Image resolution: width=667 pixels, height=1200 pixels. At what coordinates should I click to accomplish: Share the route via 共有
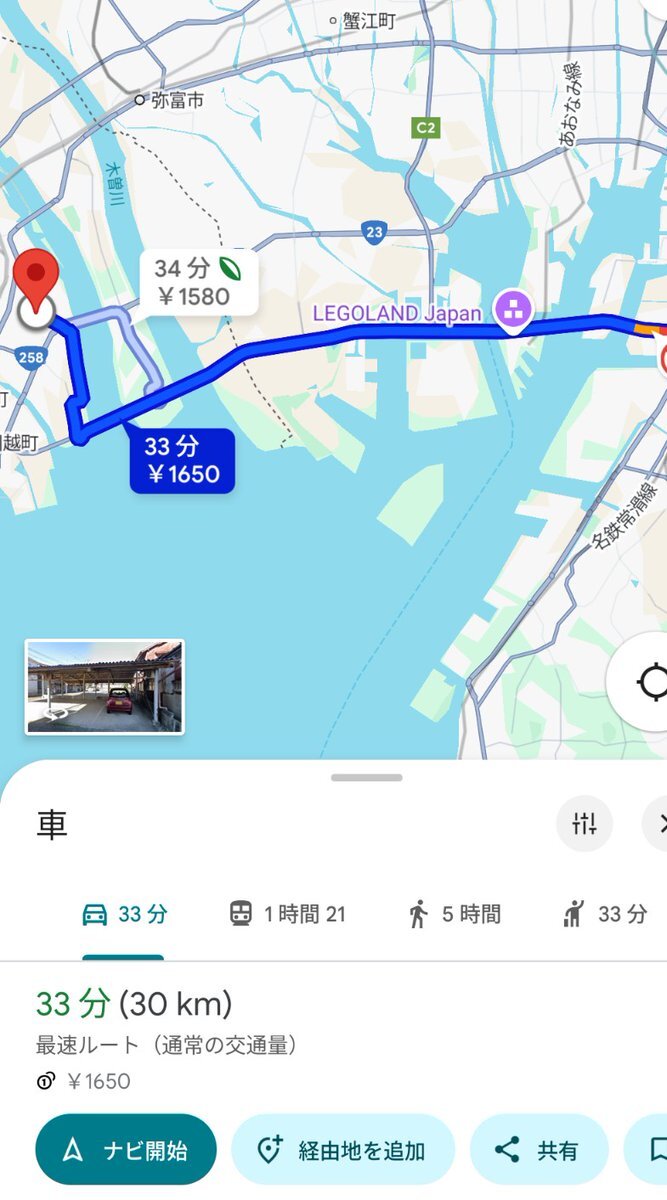(x=538, y=1150)
